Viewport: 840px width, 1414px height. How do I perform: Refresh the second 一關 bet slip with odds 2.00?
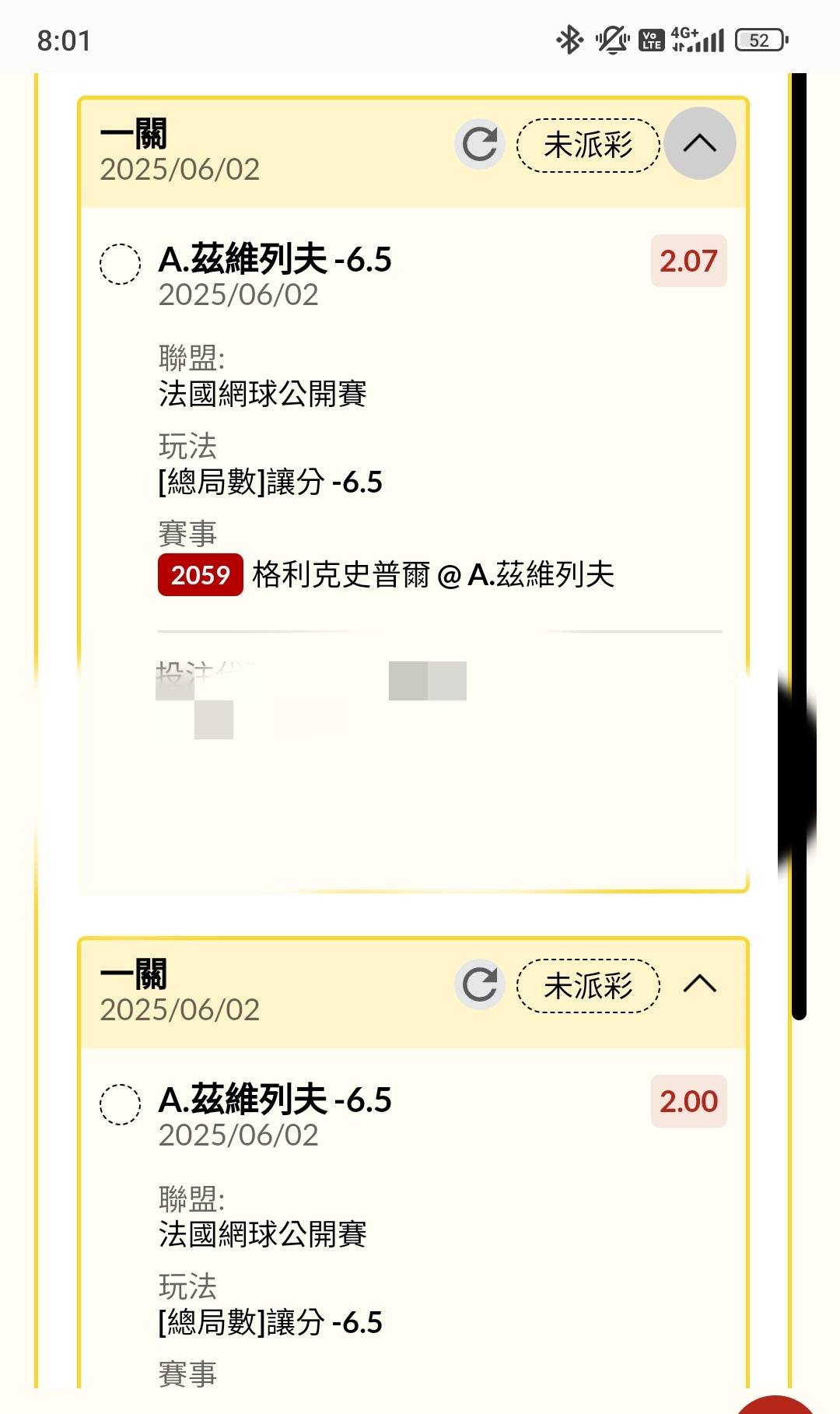pos(480,984)
